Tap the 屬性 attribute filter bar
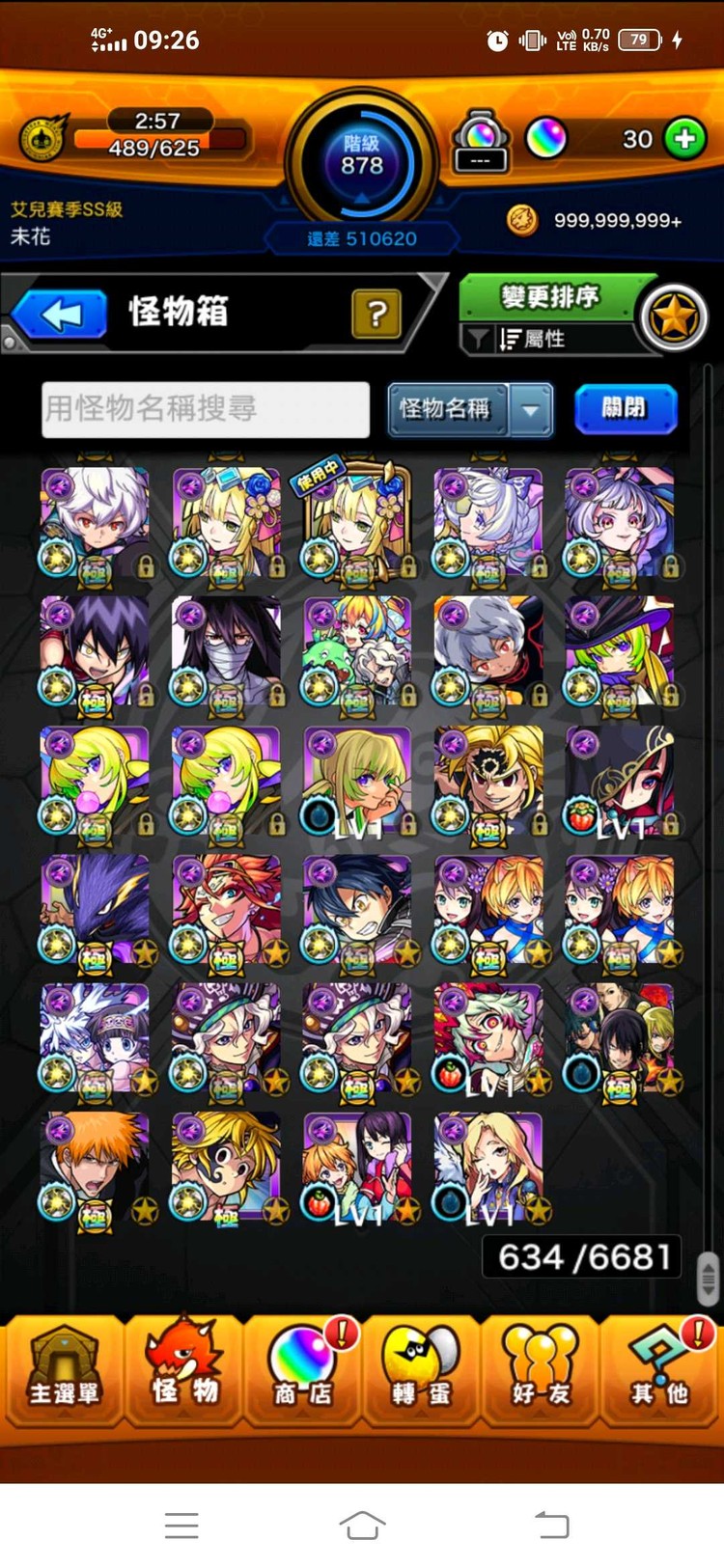724x1568 pixels. (x=545, y=339)
